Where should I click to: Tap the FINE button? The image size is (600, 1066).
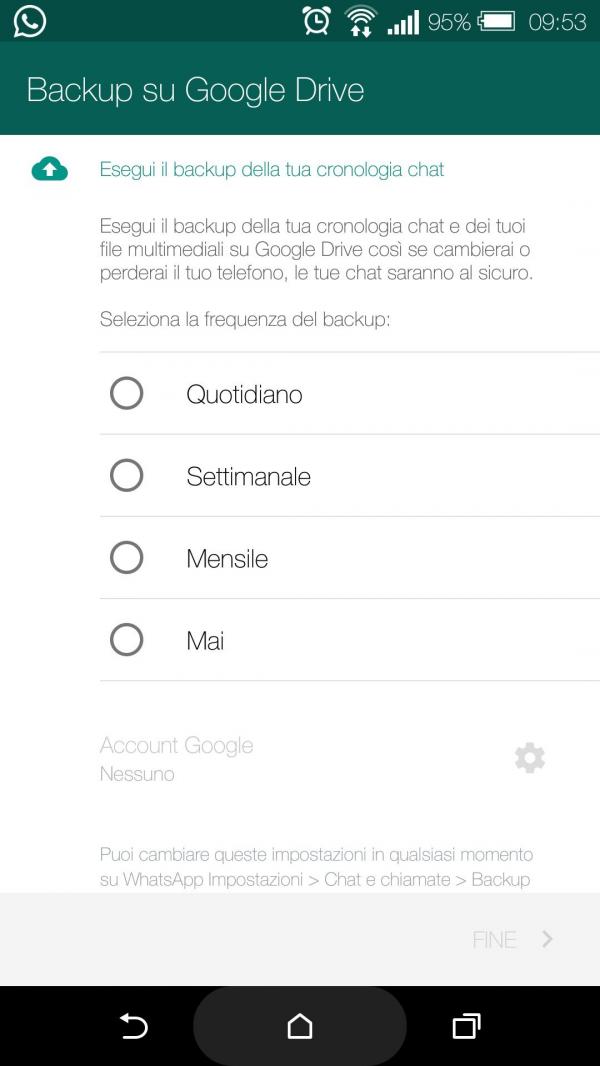tap(512, 939)
